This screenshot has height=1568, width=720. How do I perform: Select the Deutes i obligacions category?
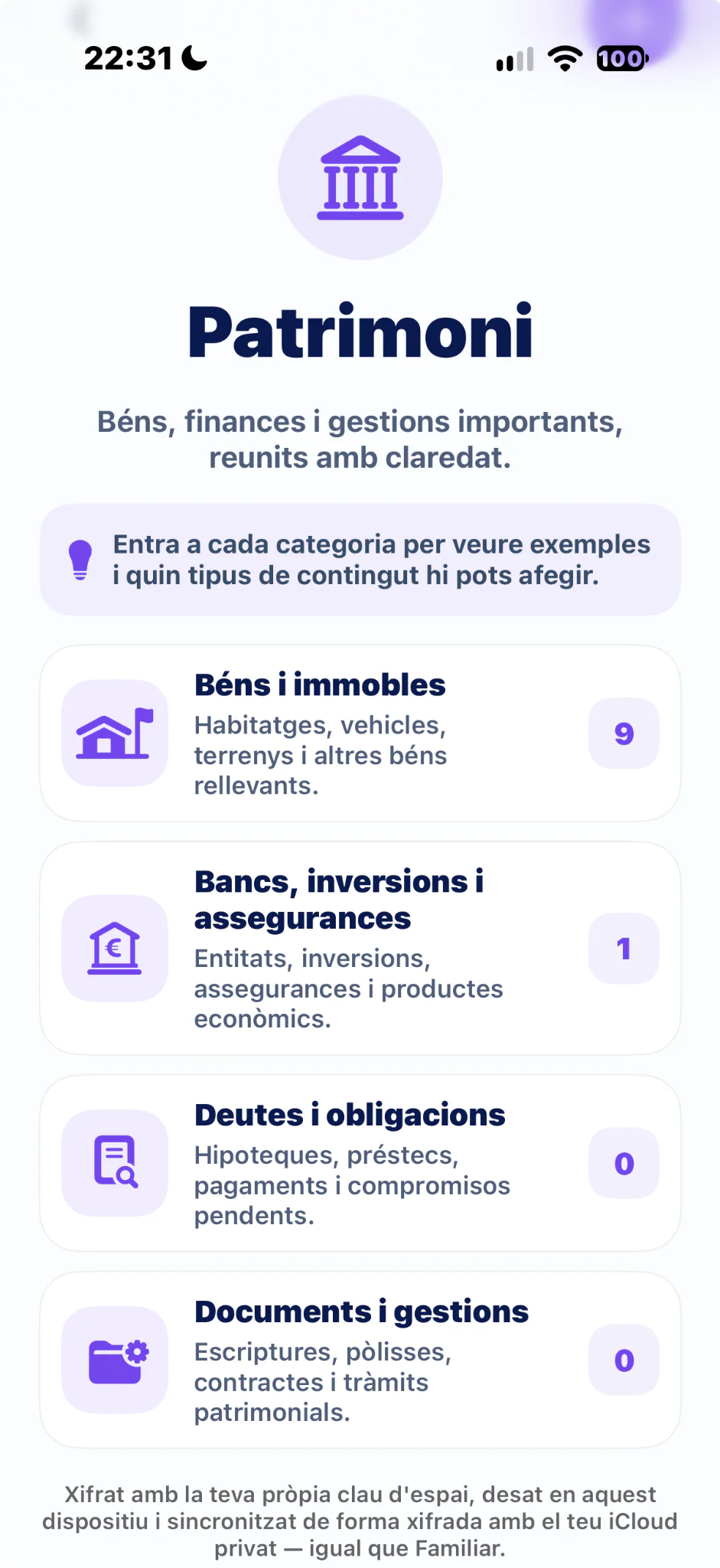tap(360, 1163)
